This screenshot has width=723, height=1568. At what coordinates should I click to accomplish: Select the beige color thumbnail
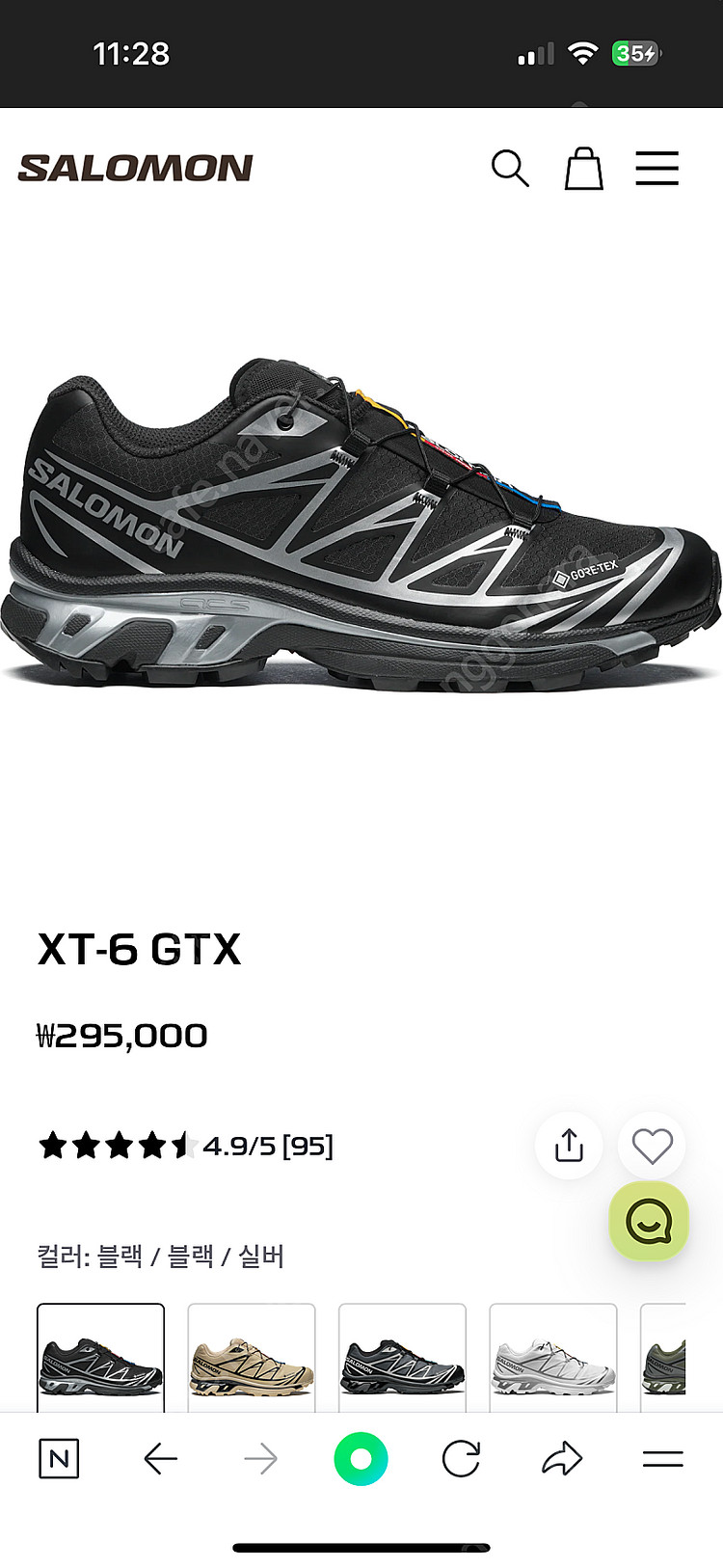(x=252, y=1360)
